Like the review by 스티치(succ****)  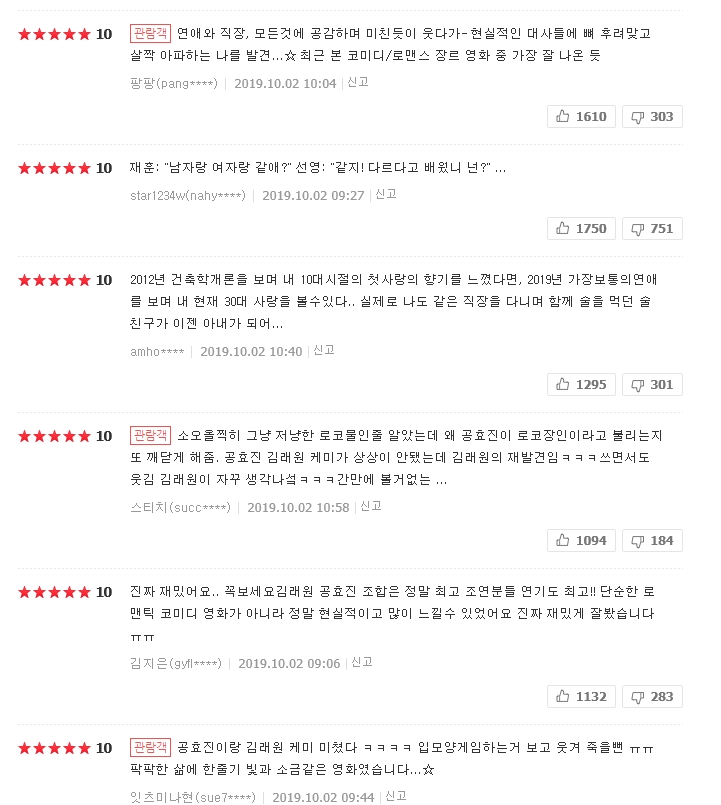click(581, 541)
